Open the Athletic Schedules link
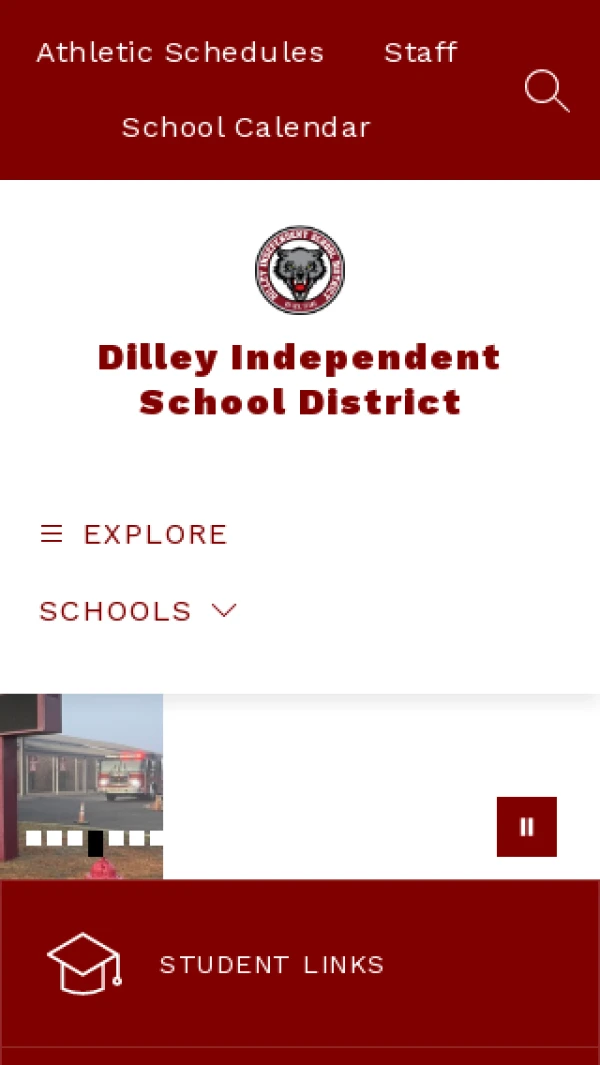This screenshot has width=600, height=1065. click(180, 52)
